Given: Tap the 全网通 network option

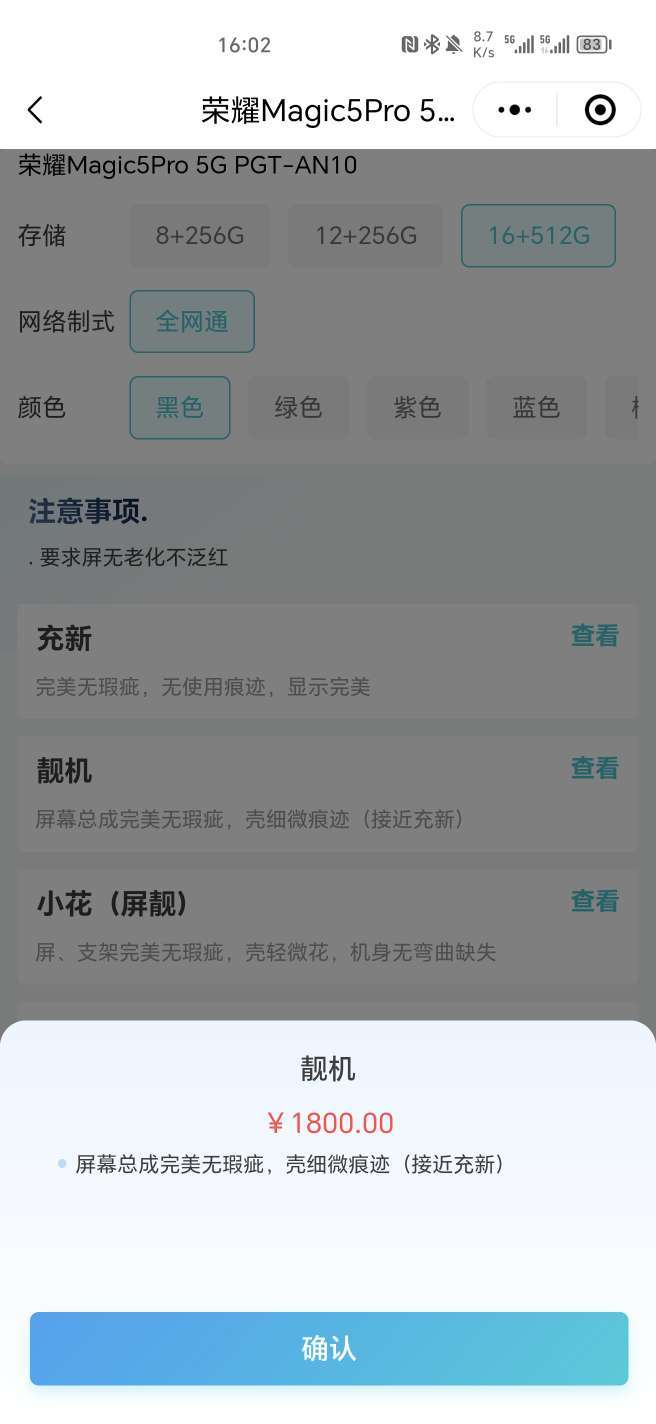Looking at the screenshot, I should pyautogui.click(x=192, y=322).
